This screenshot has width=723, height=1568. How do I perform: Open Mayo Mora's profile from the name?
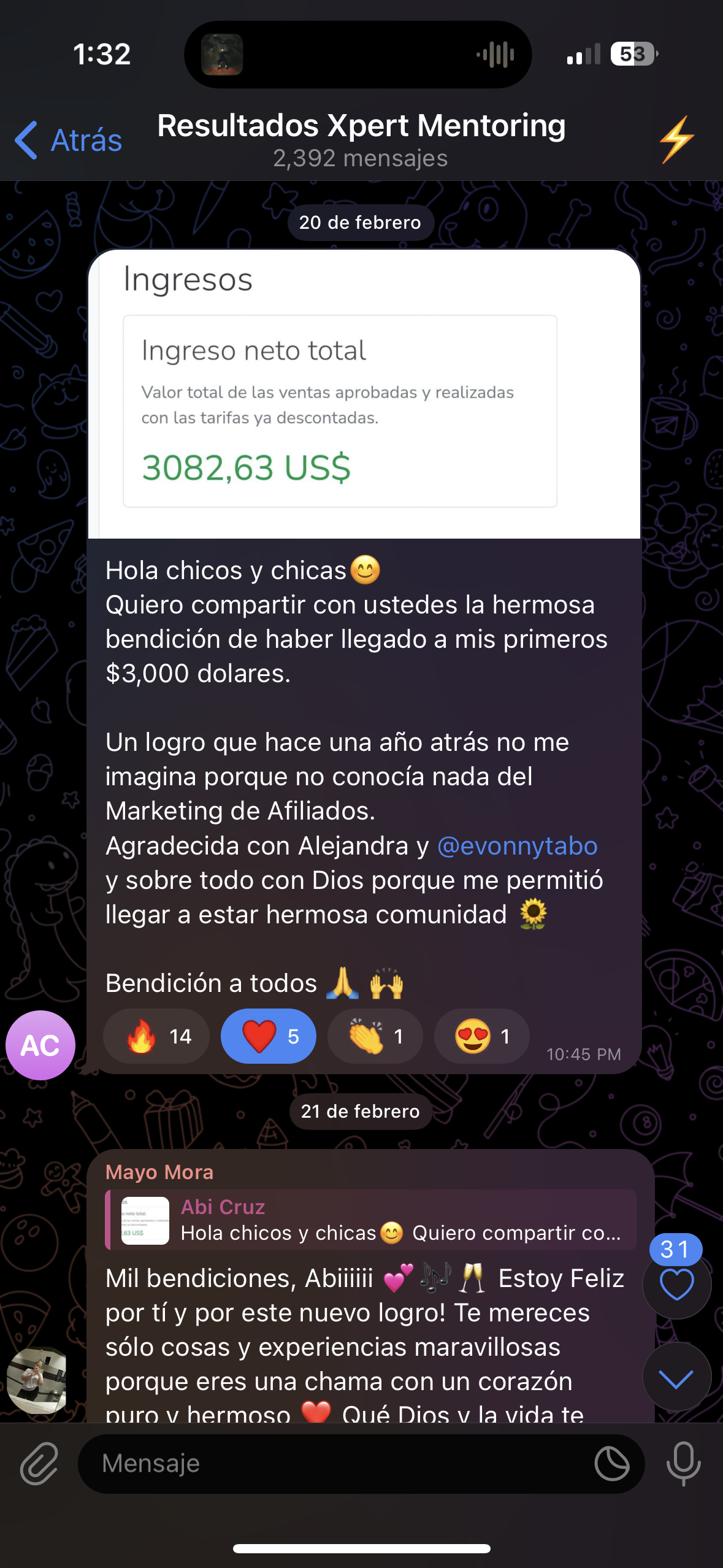pos(159,1172)
